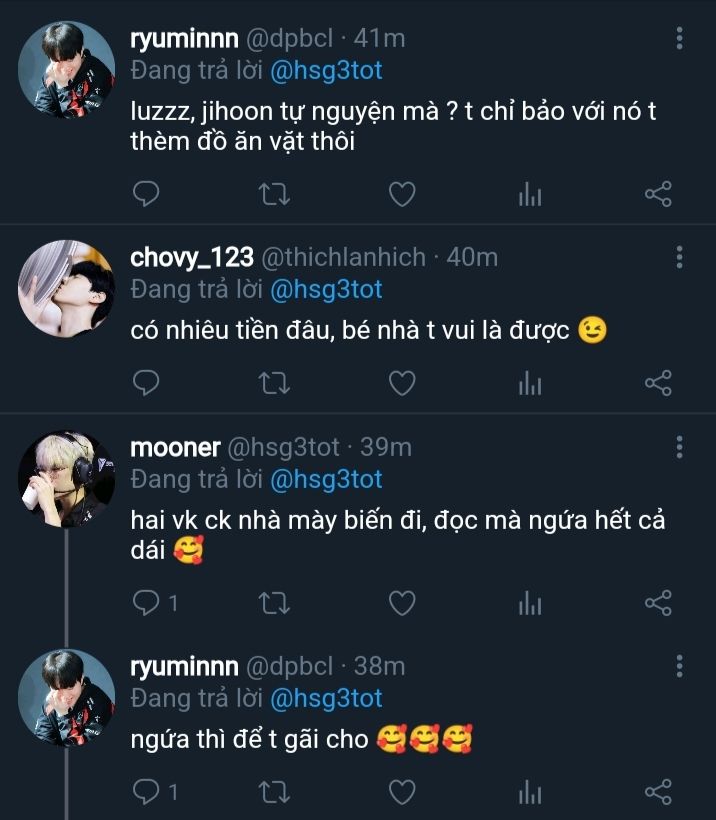View analytics of chovy_123's tweet
Viewport: 716px width, 820px height.
[x=529, y=383]
